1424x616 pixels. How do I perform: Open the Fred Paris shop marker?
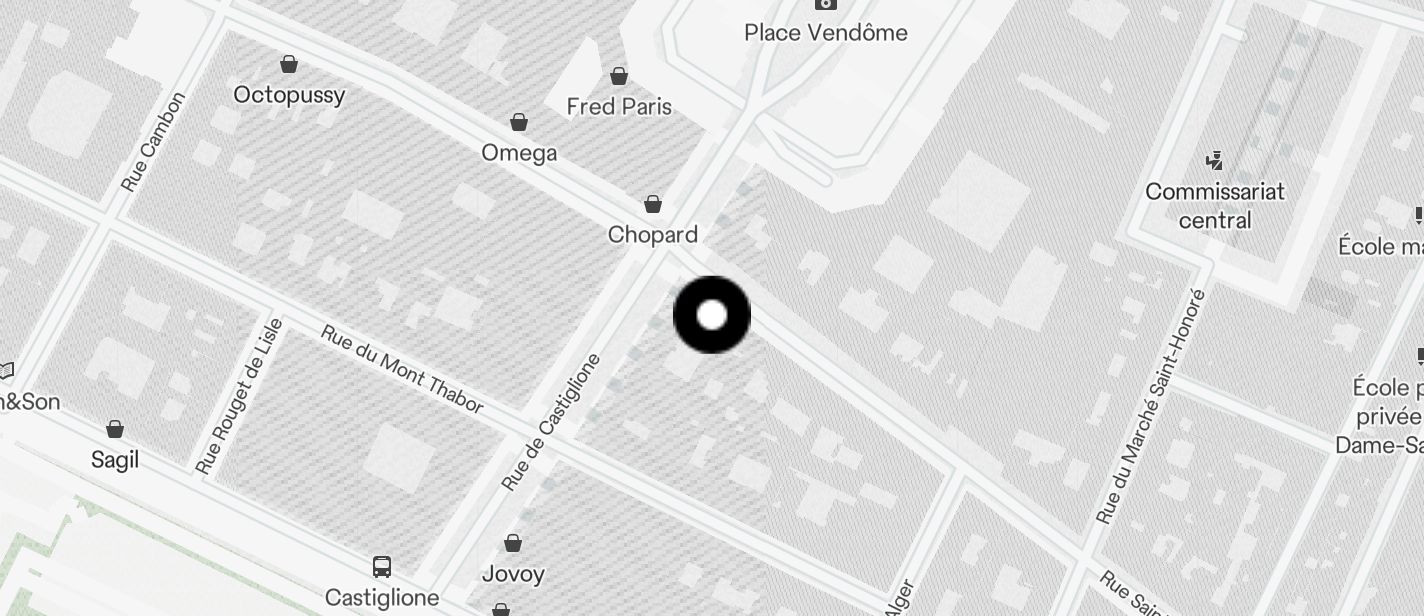619,76
